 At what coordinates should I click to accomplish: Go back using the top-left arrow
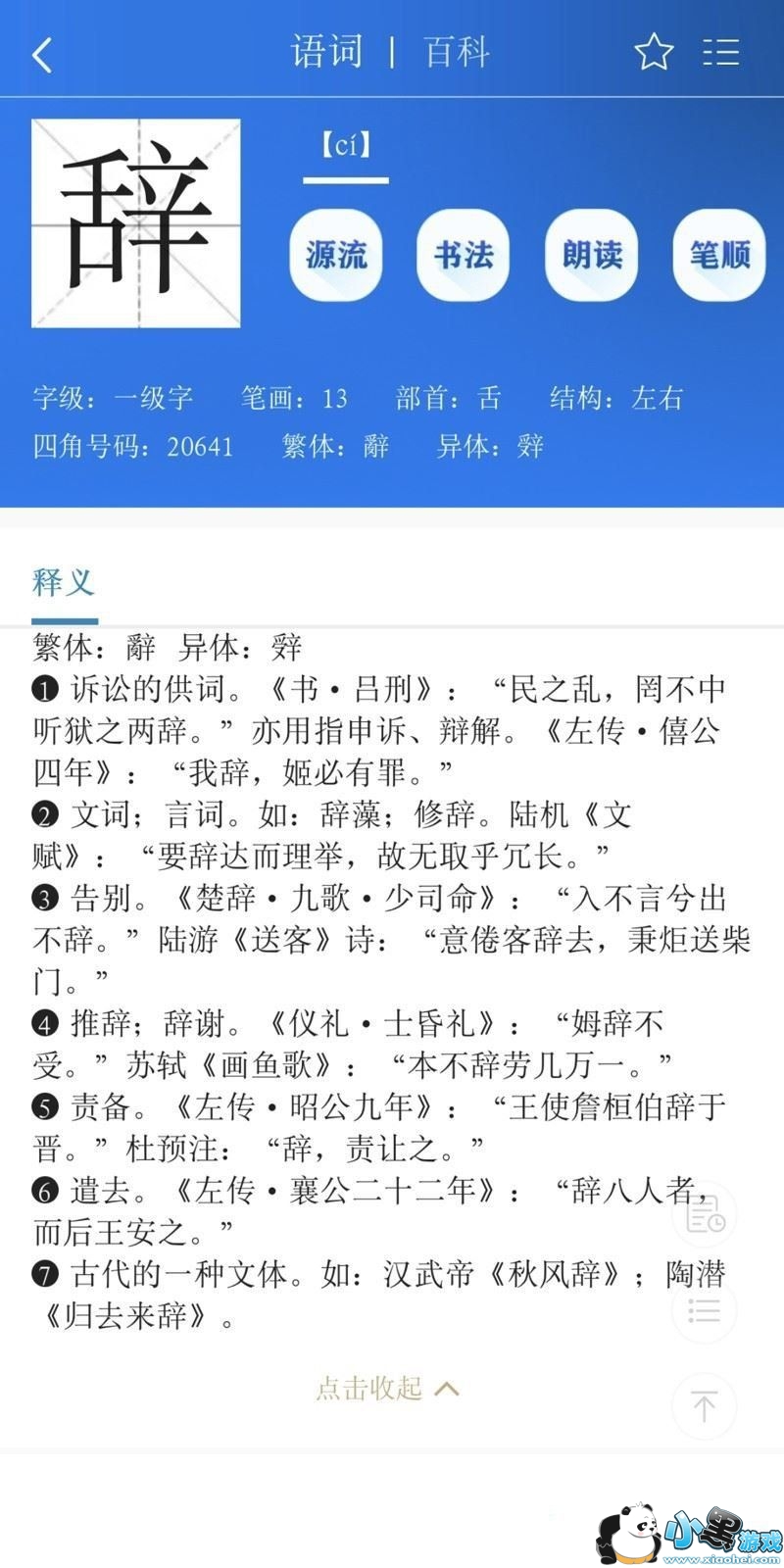(42, 55)
